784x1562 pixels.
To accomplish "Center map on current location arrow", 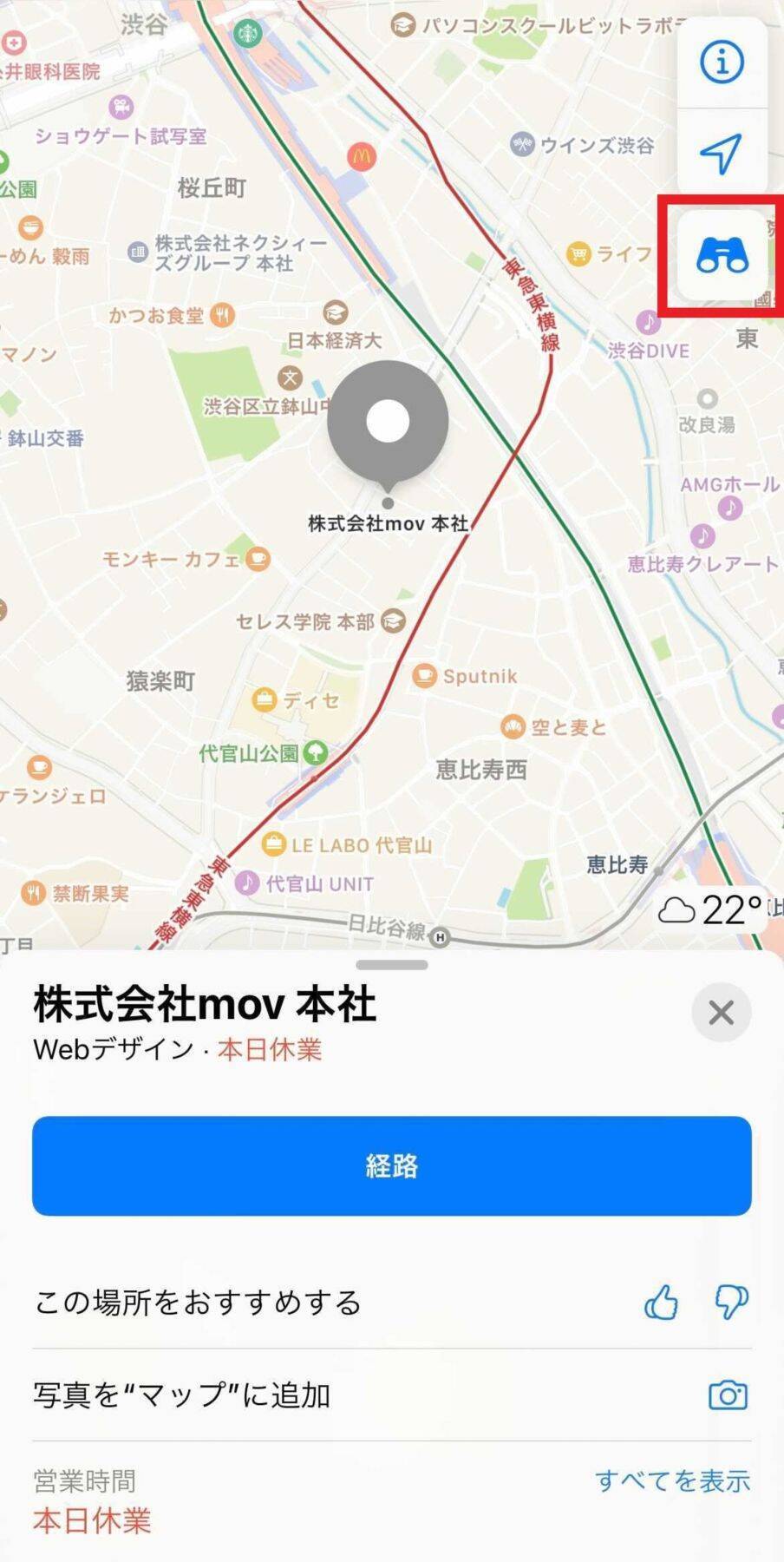I will click(x=722, y=154).
